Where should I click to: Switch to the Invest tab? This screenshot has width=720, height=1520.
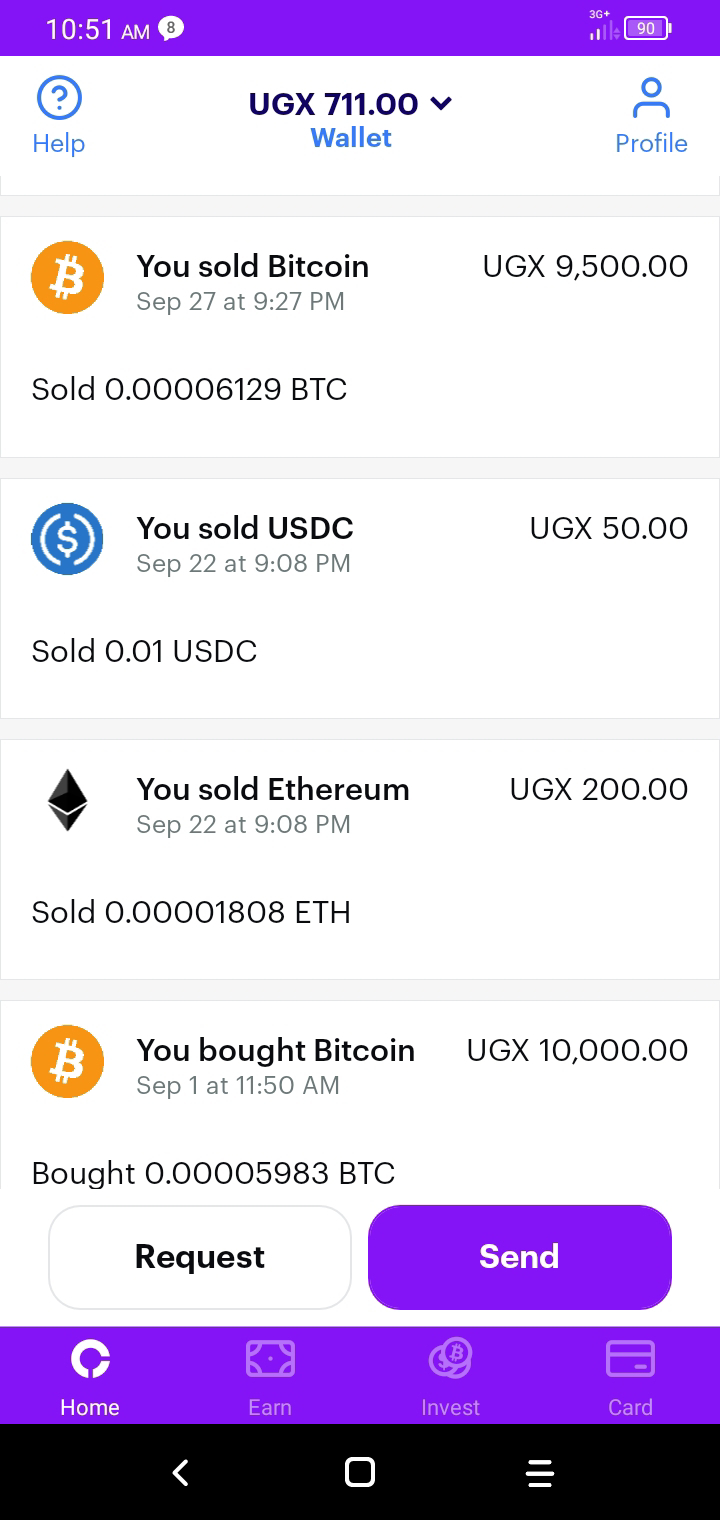pyautogui.click(x=450, y=1377)
